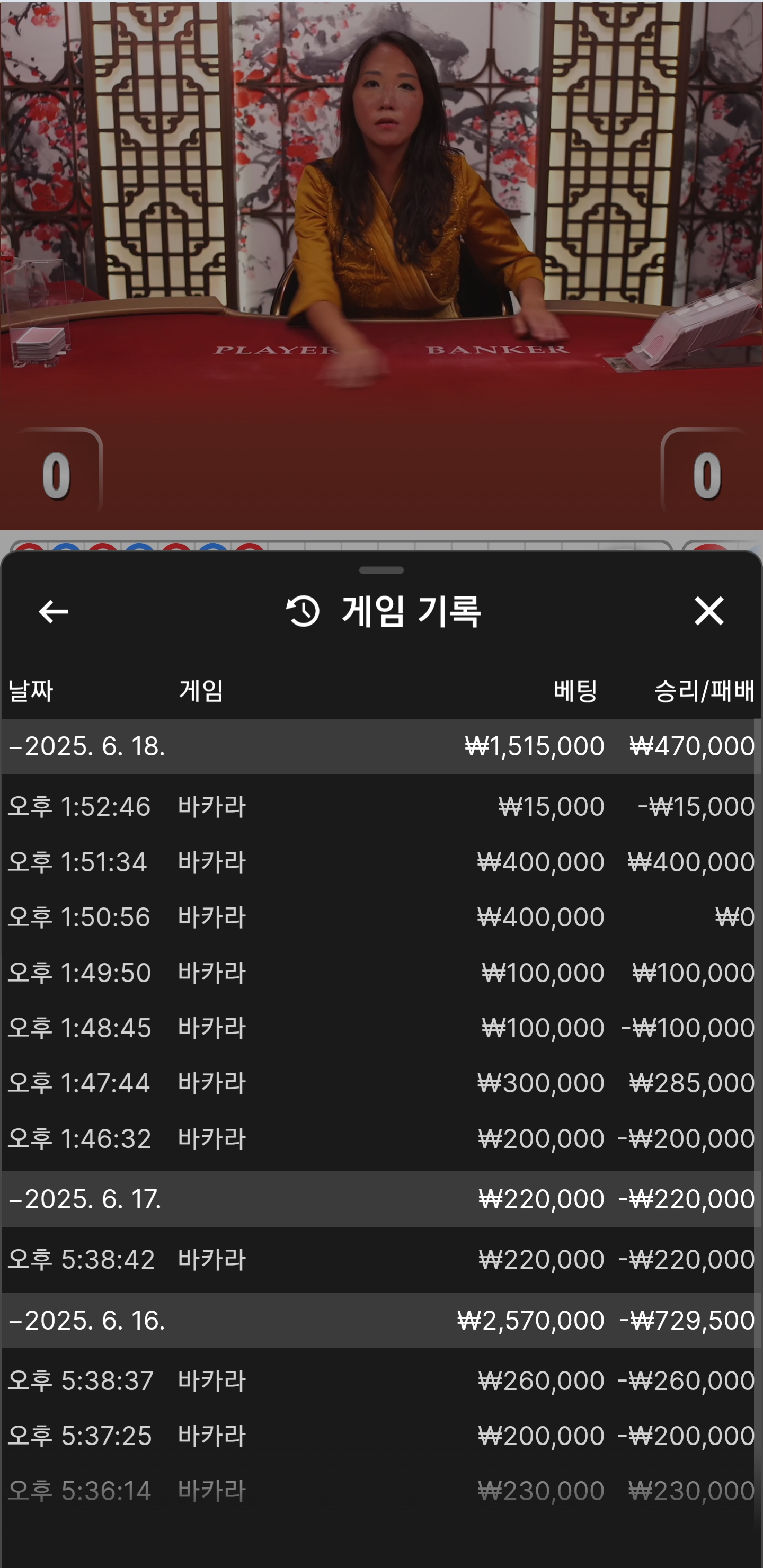Collapse the 2025. 6. 18. date group

pos(87,746)
